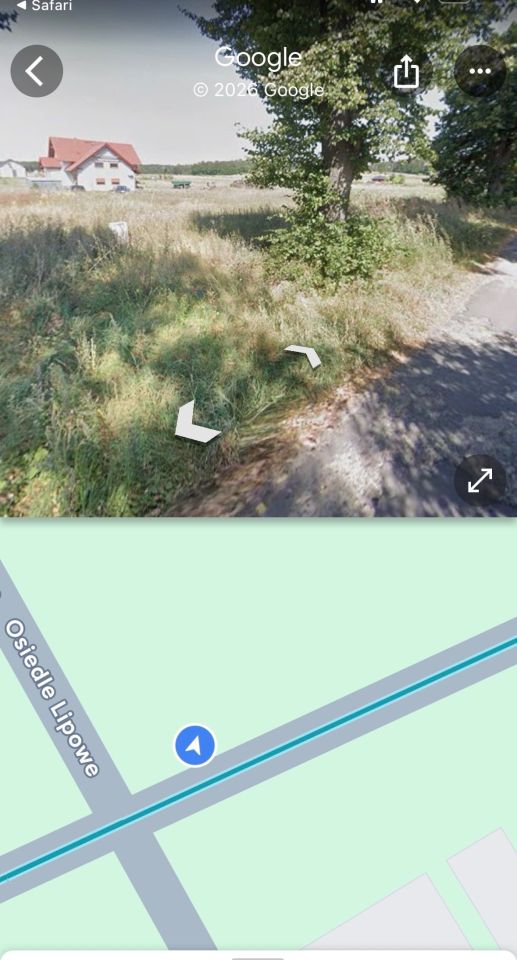Return to Safari via status bar link

pyautogui.click(x=43, y=6)
